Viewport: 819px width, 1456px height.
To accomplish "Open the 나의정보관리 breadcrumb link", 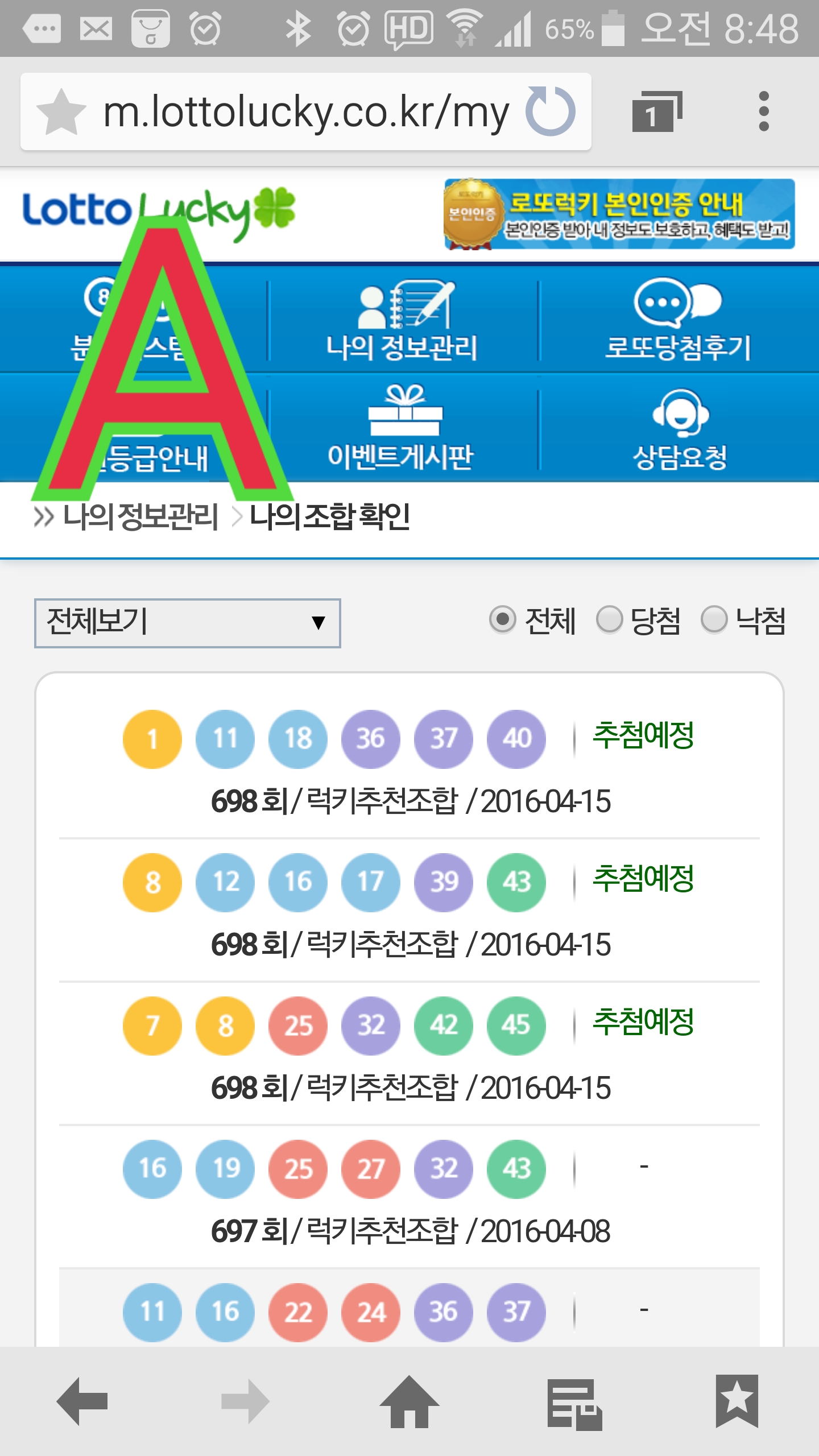I will (x=140, y=517).
